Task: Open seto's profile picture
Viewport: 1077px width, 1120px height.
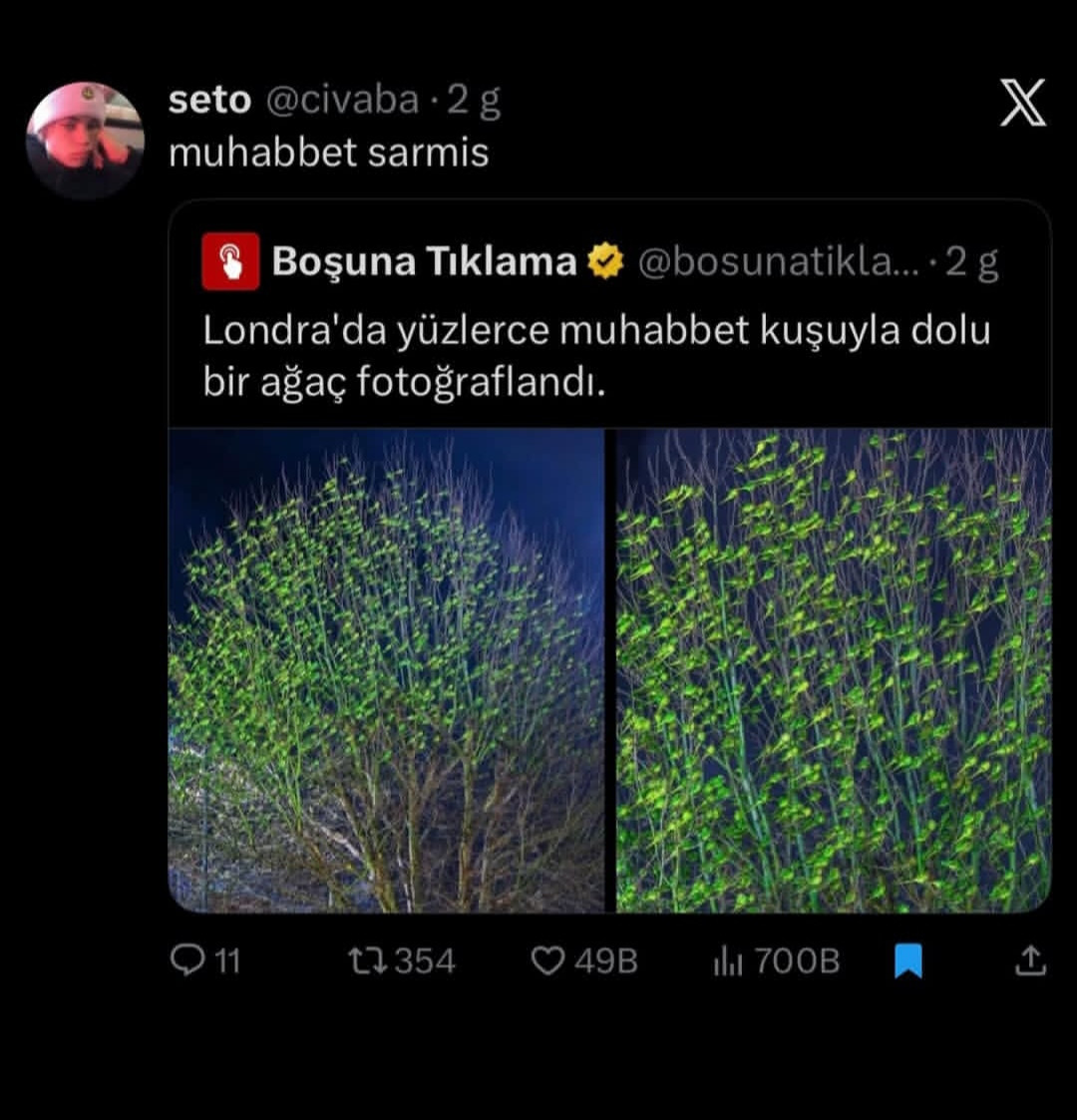Action: tap(85, 140)
